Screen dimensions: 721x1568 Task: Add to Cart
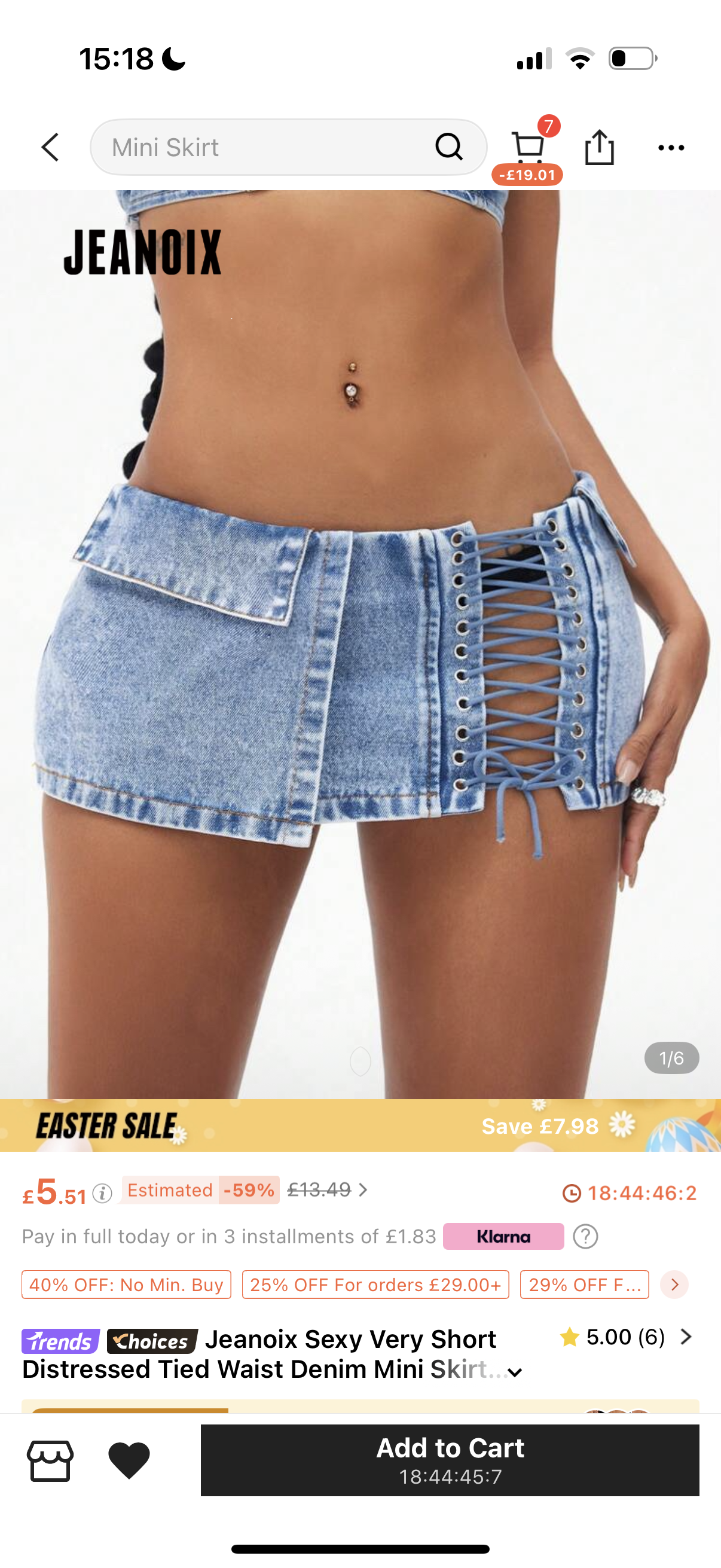(450, 1460)
